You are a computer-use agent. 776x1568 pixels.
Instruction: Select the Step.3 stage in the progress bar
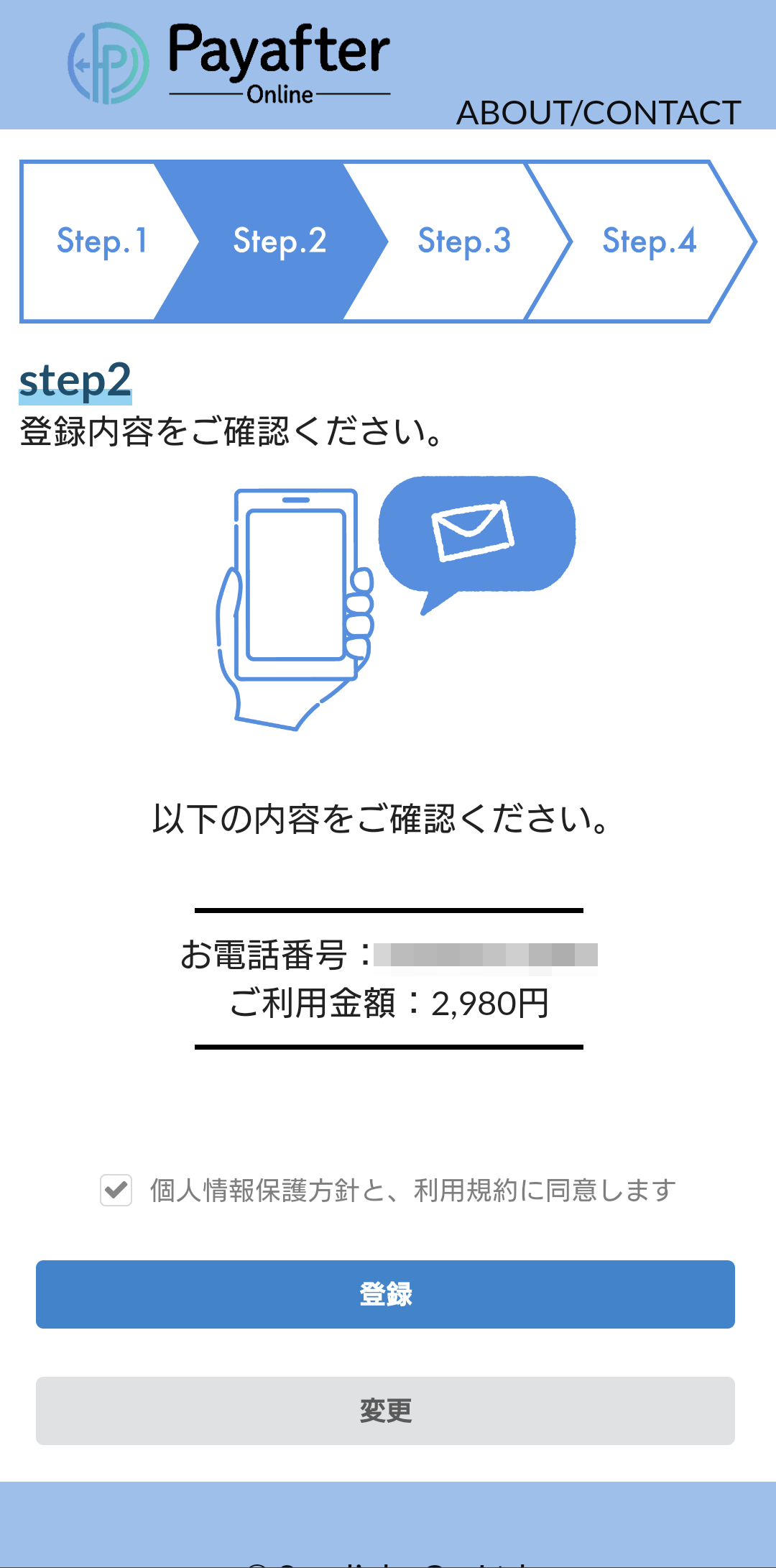463,241
